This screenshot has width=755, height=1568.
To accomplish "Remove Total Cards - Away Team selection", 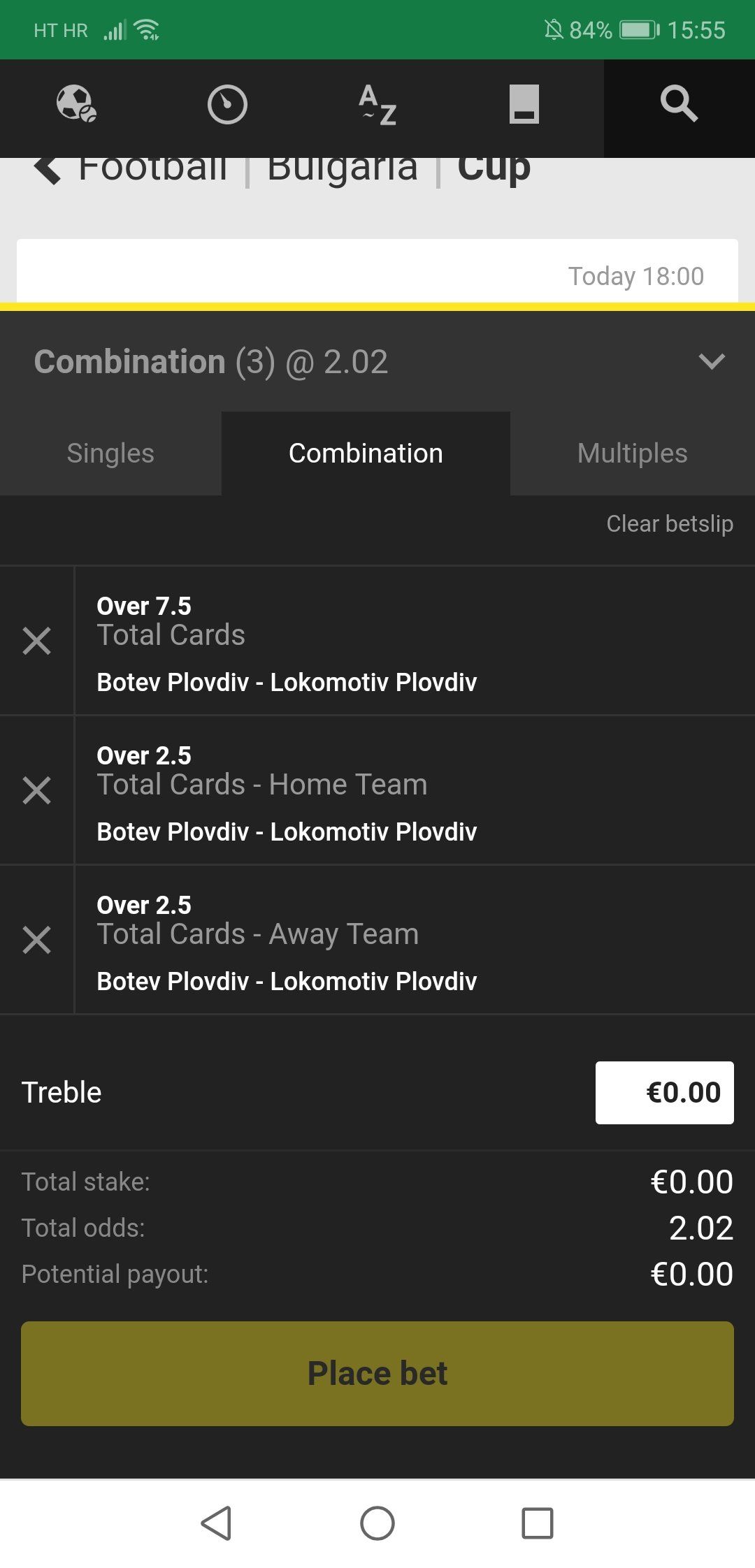I will pyautogui.click(x=36, y=940).
